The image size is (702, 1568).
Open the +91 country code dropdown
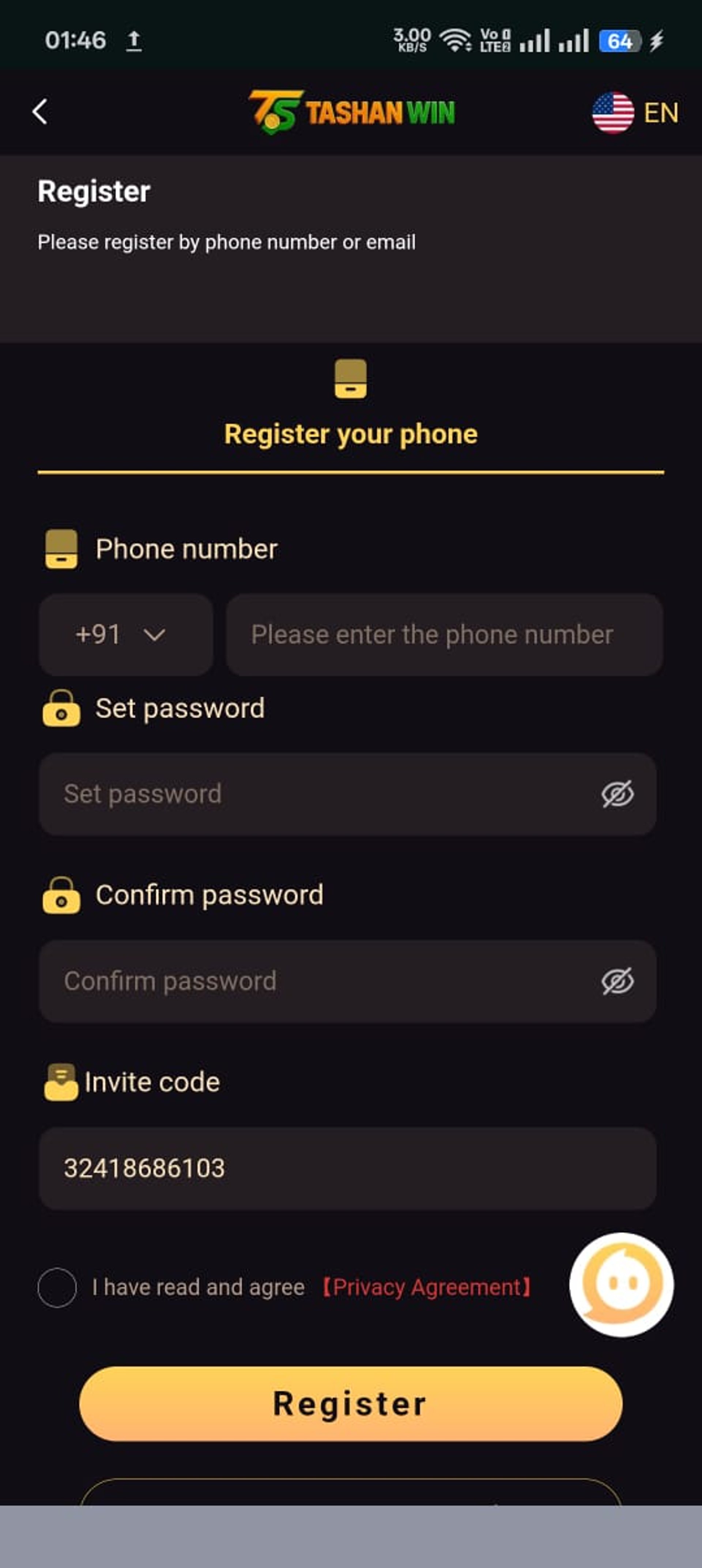(125, 635)
